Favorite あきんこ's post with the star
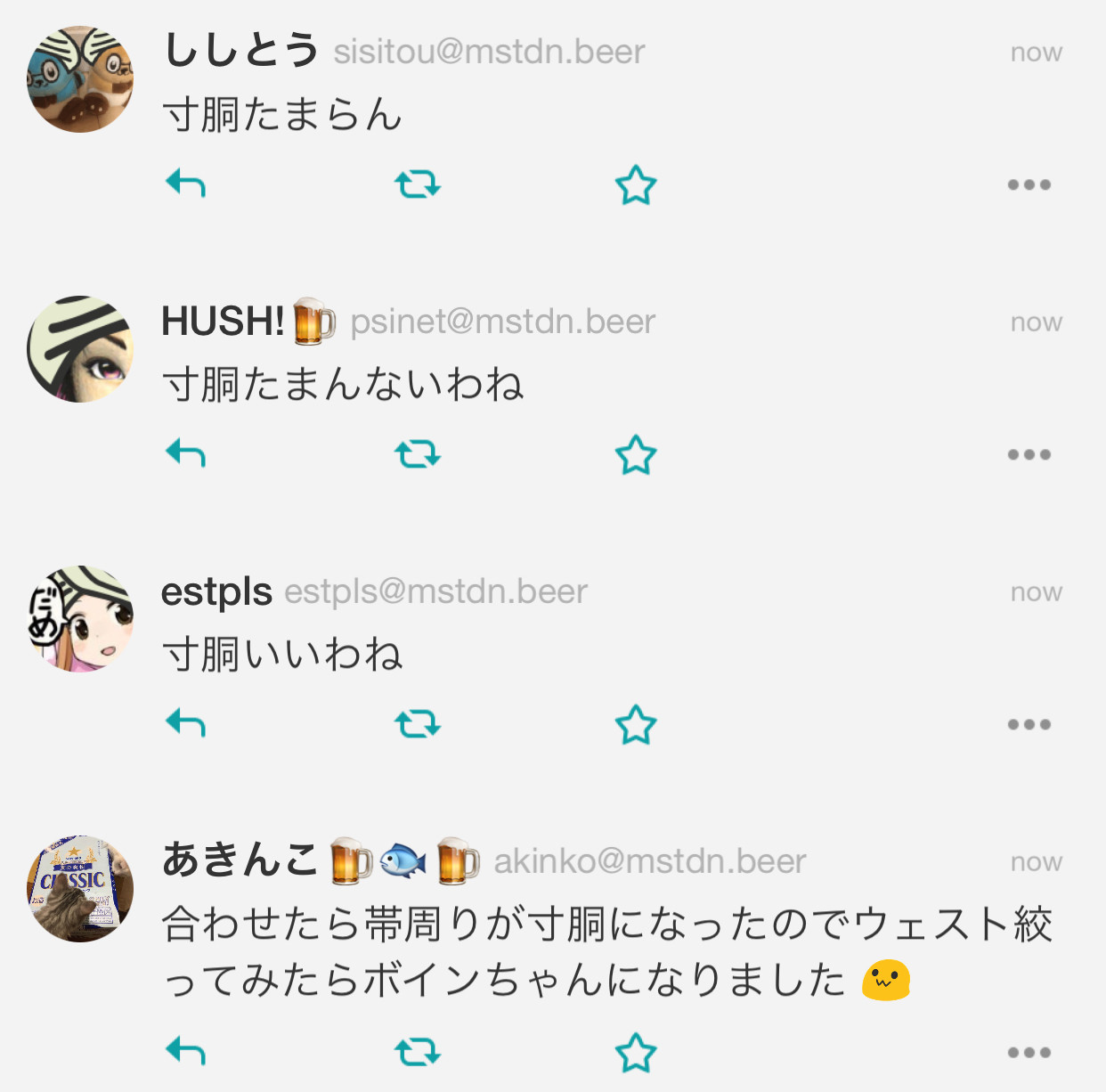Screen dimensions: 1106x1092 [x=636, y=1053]
